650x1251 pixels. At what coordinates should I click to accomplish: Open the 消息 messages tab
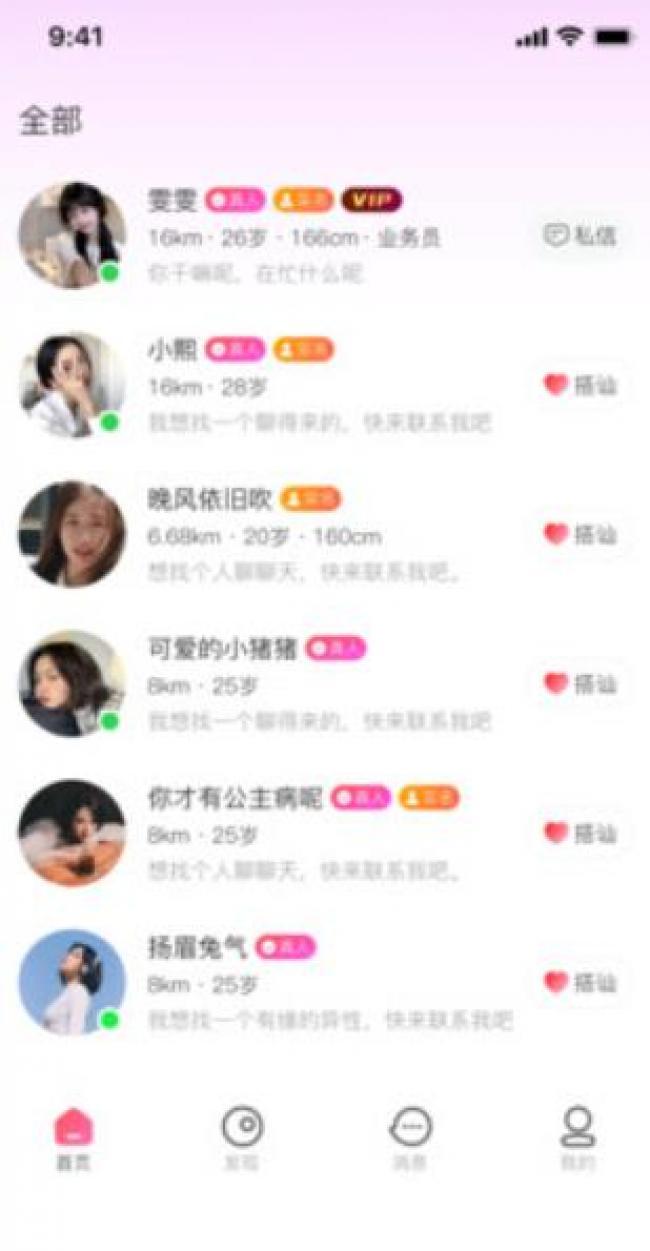410,1138
